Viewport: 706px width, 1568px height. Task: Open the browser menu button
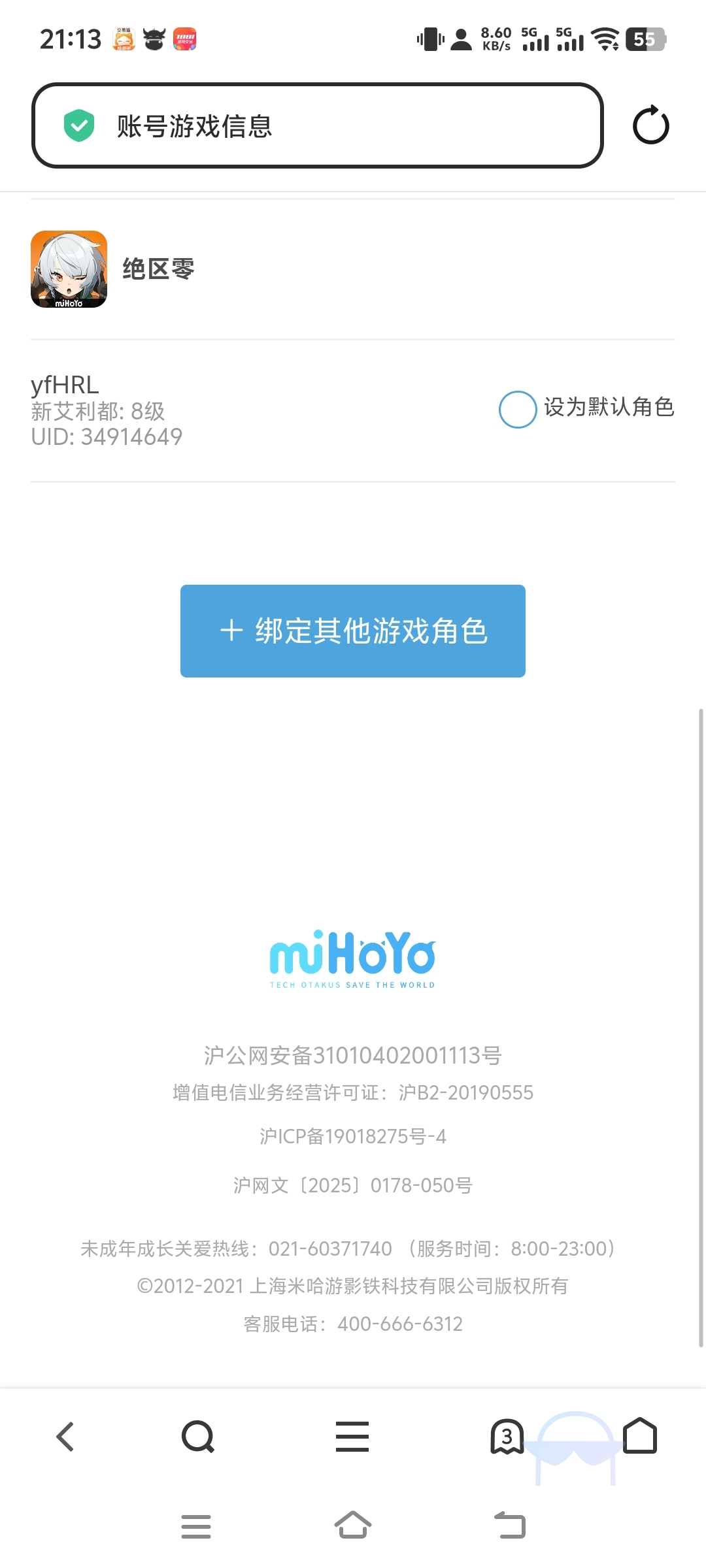[x=352, y=1437]
